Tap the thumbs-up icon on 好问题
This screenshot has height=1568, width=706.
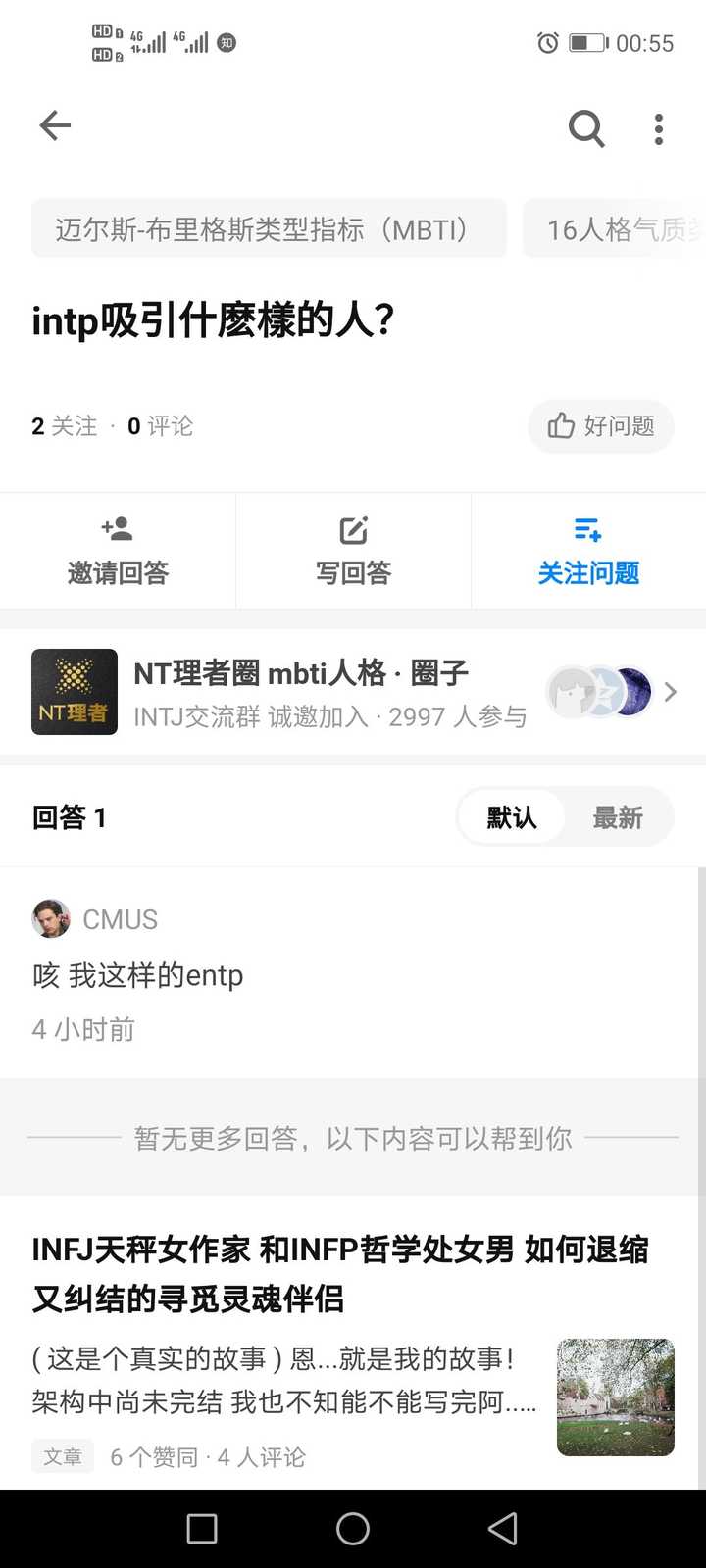[561, 426]
